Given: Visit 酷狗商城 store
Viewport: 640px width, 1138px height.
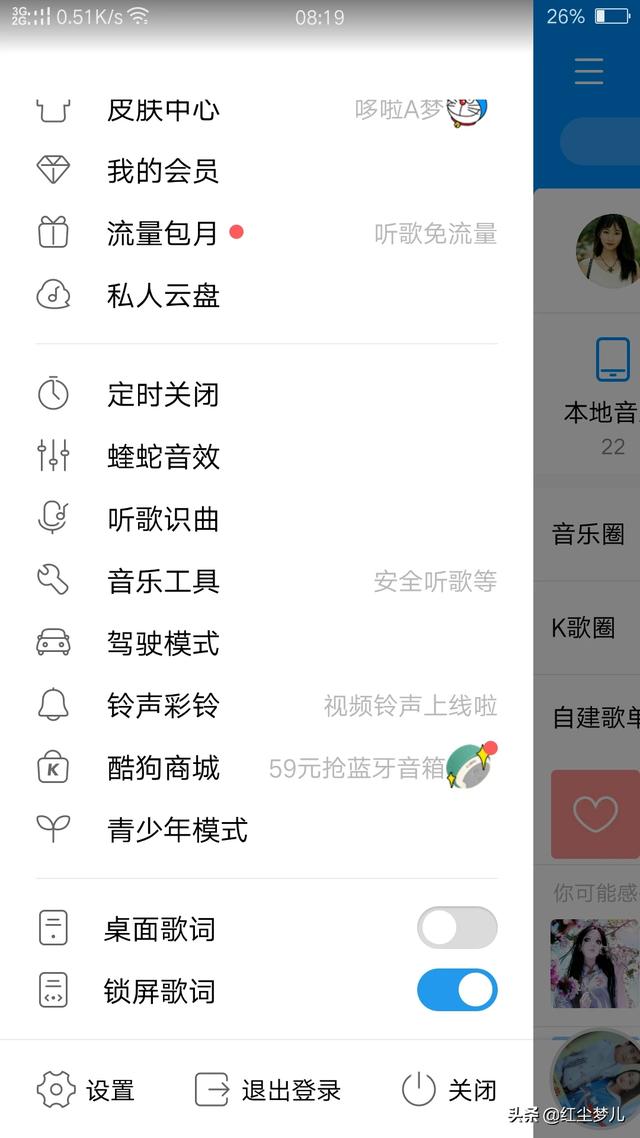Looking at the screenshot, I should click(x=163, y=768).
